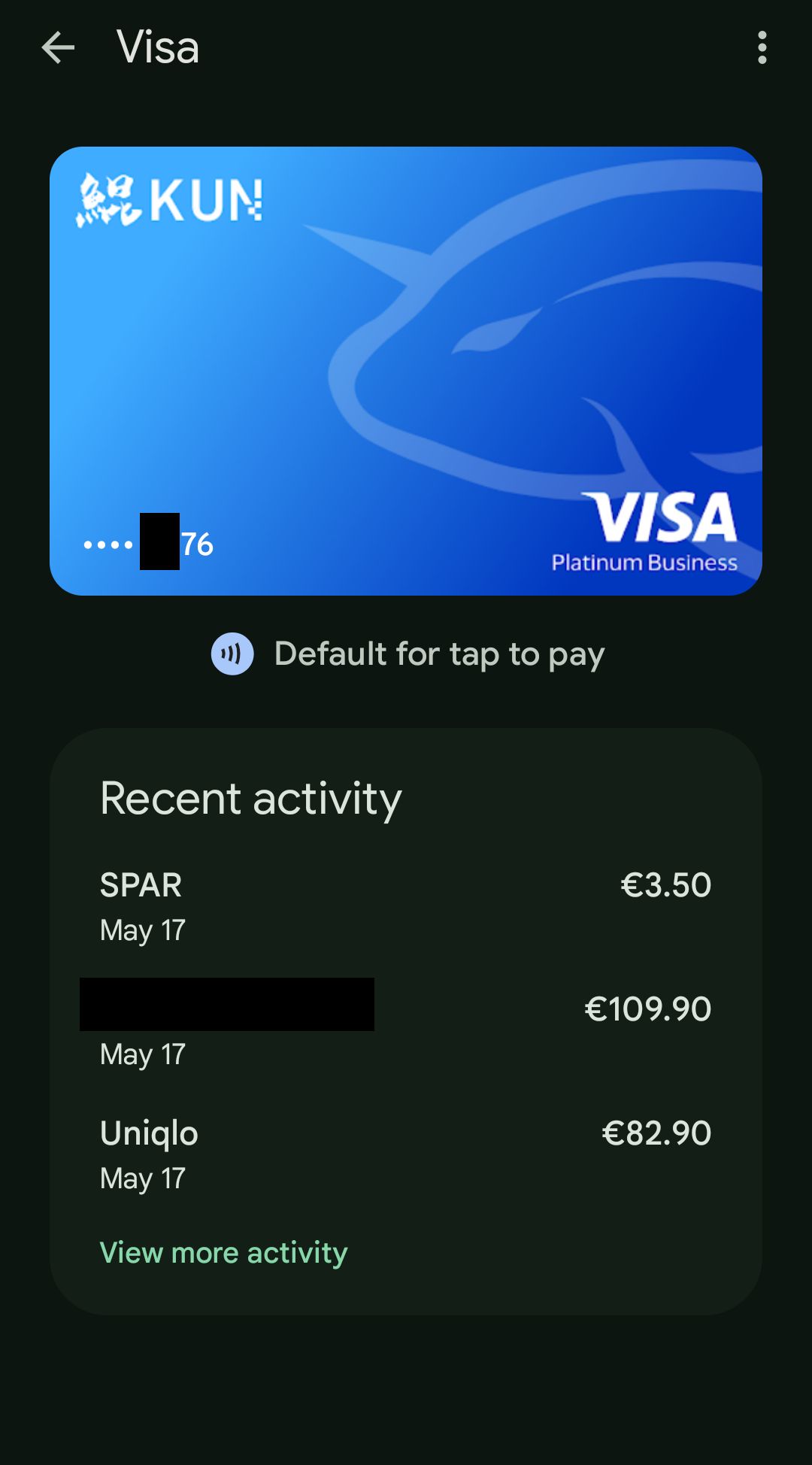The image size is (812, 1465).
Task: Go back using the arrow icon
Action: 58,48
